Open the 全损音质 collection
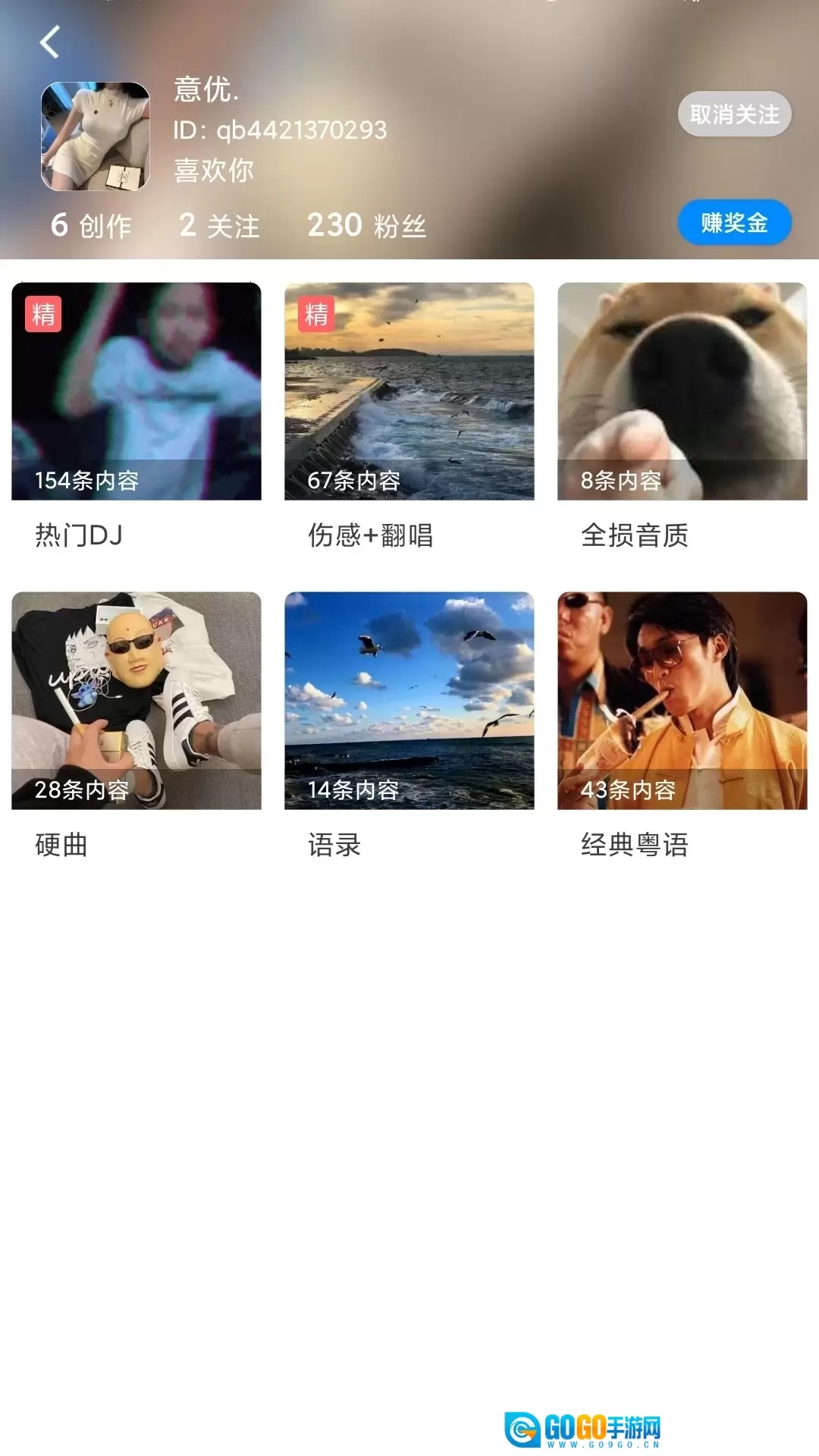The image size is (819, 1456). click(x=682, y=391)
